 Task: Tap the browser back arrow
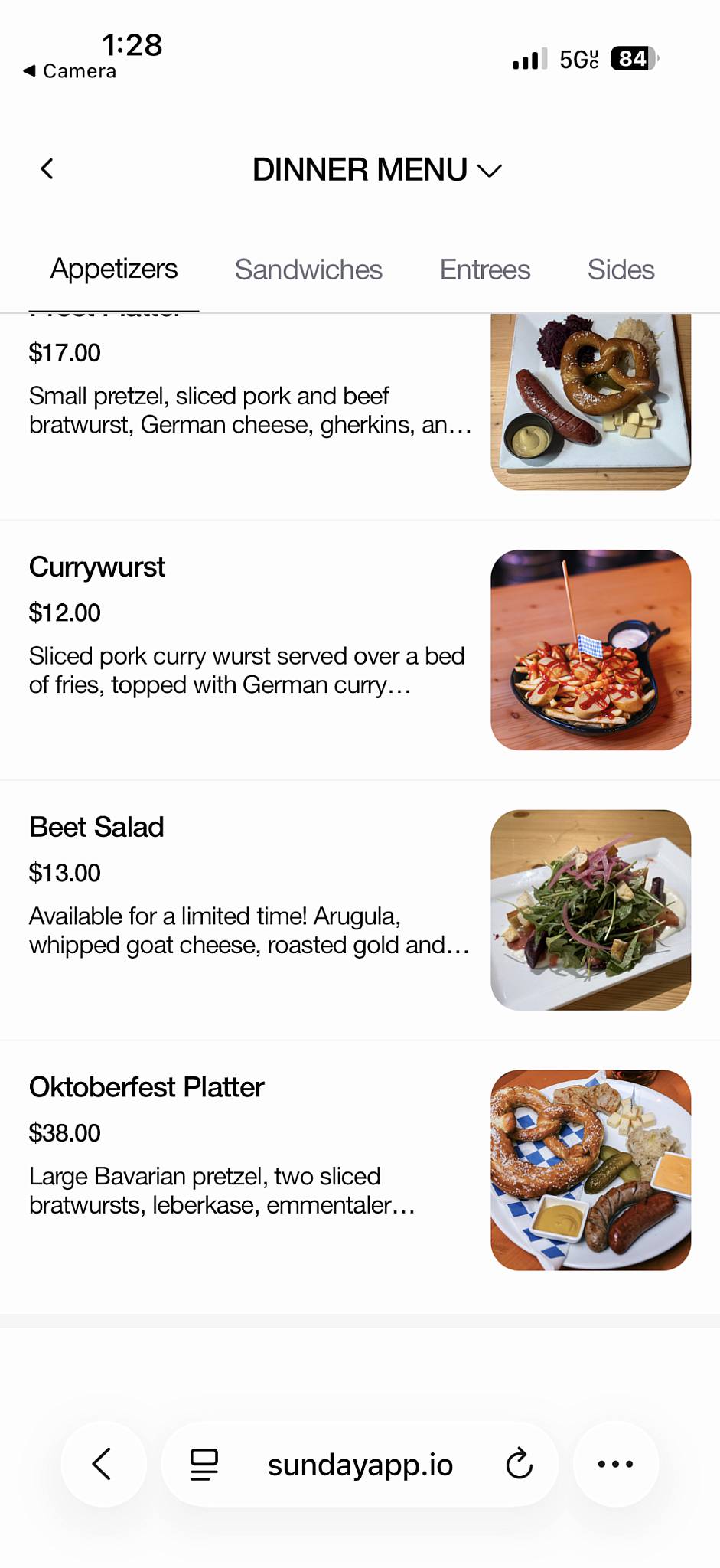coord(103,1464)
